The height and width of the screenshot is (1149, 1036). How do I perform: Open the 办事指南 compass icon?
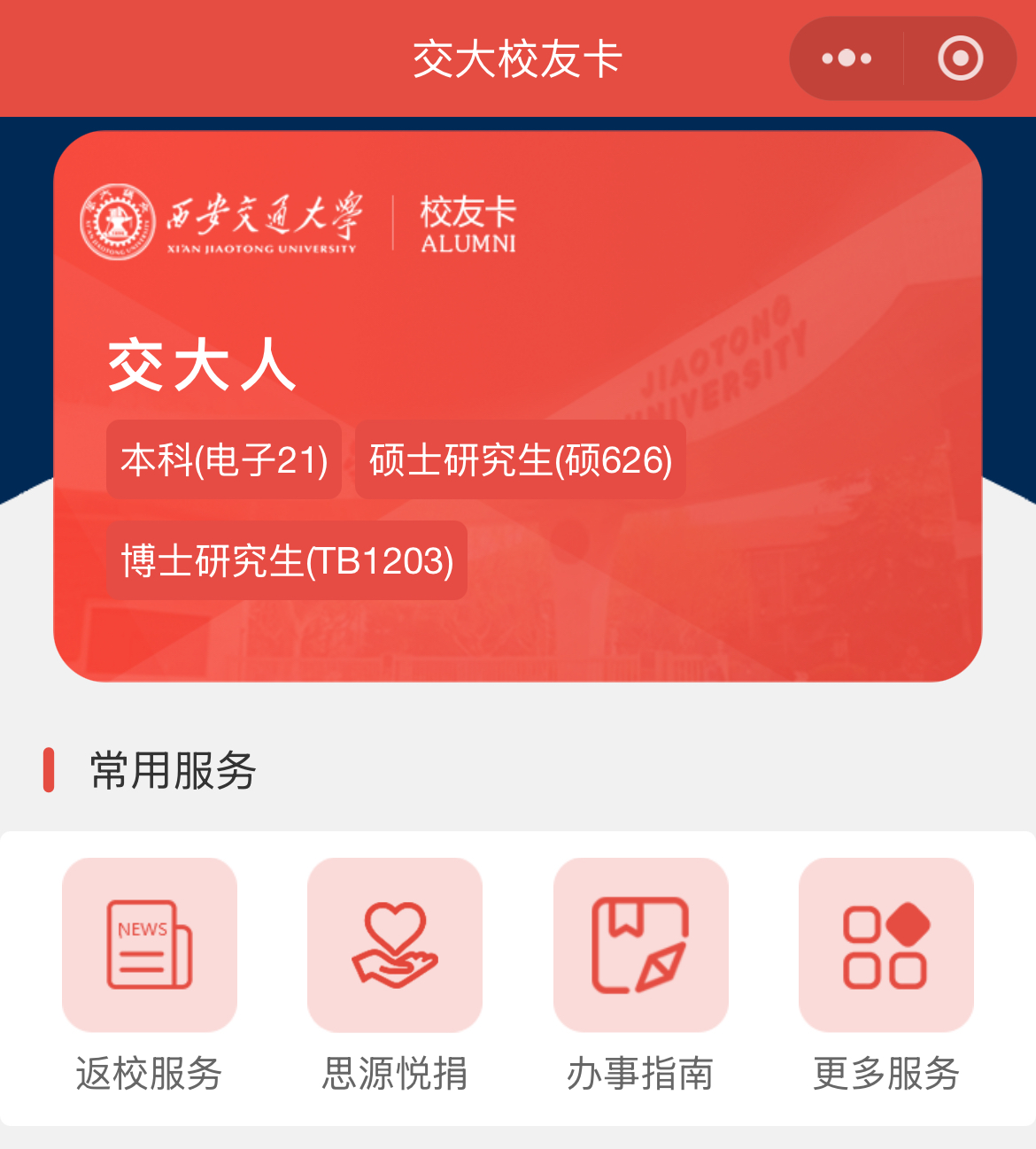tap(639, 945)
